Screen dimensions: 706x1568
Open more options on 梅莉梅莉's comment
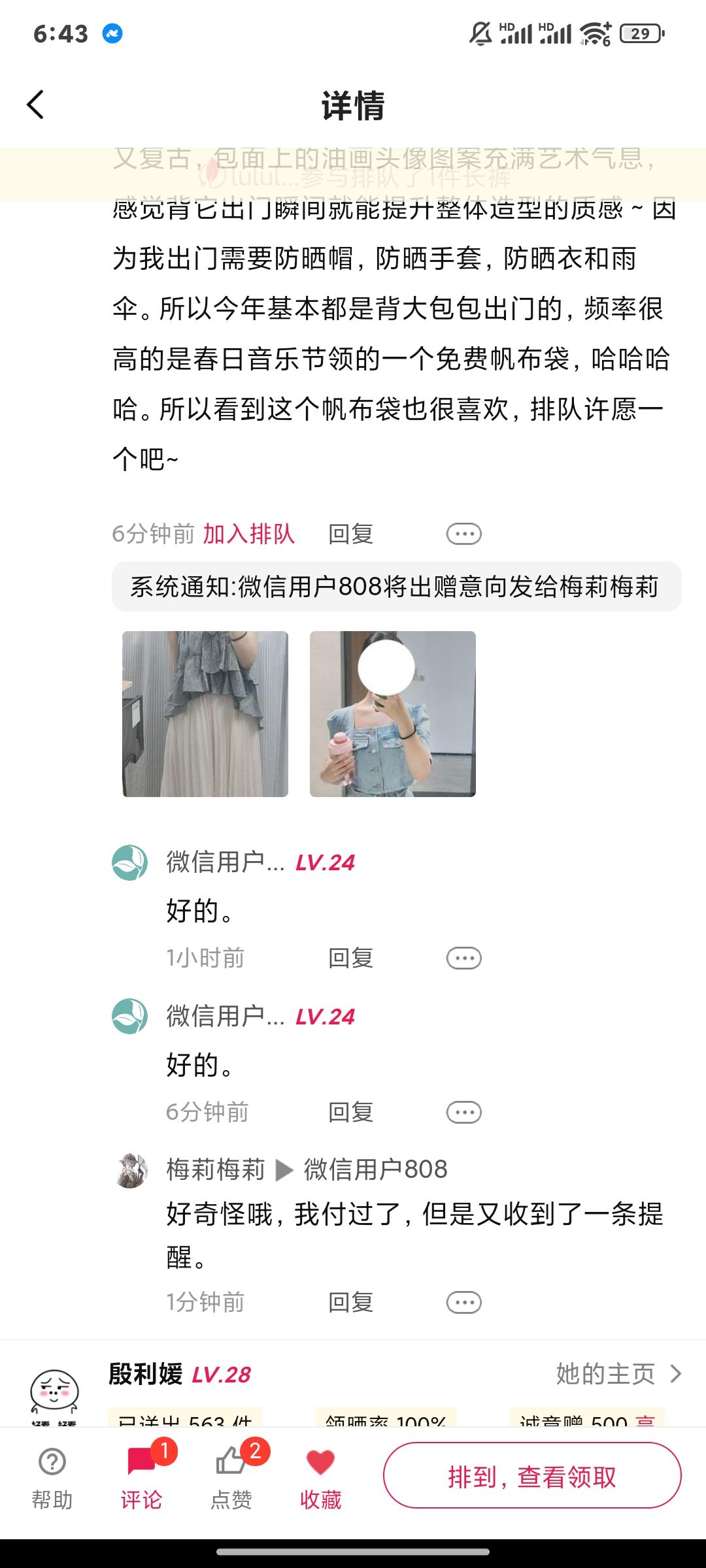pos(463,1302)
